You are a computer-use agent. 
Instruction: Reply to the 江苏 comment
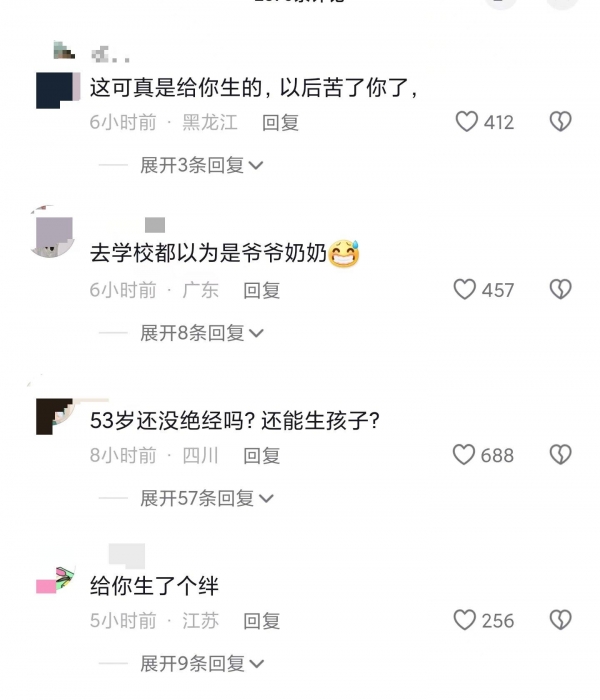(262, 620)
